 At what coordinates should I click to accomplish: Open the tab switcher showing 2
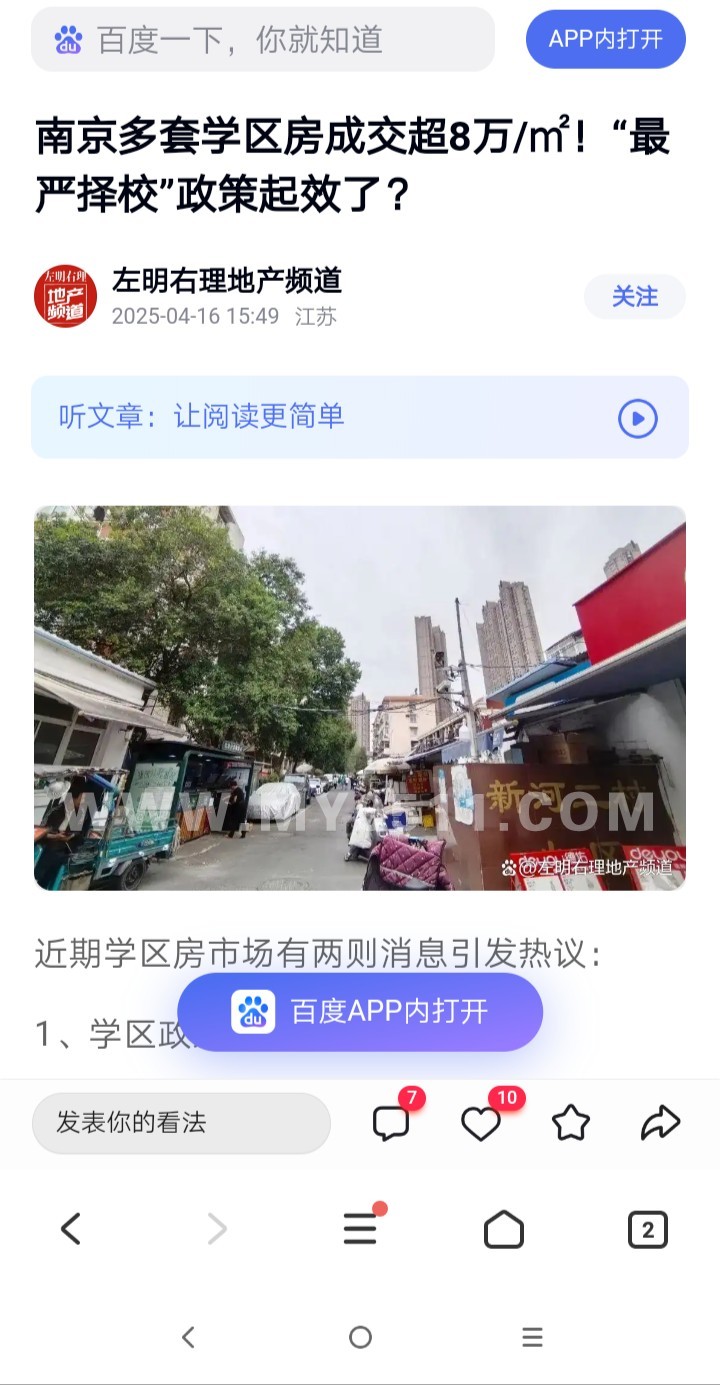click(647, 1229)
